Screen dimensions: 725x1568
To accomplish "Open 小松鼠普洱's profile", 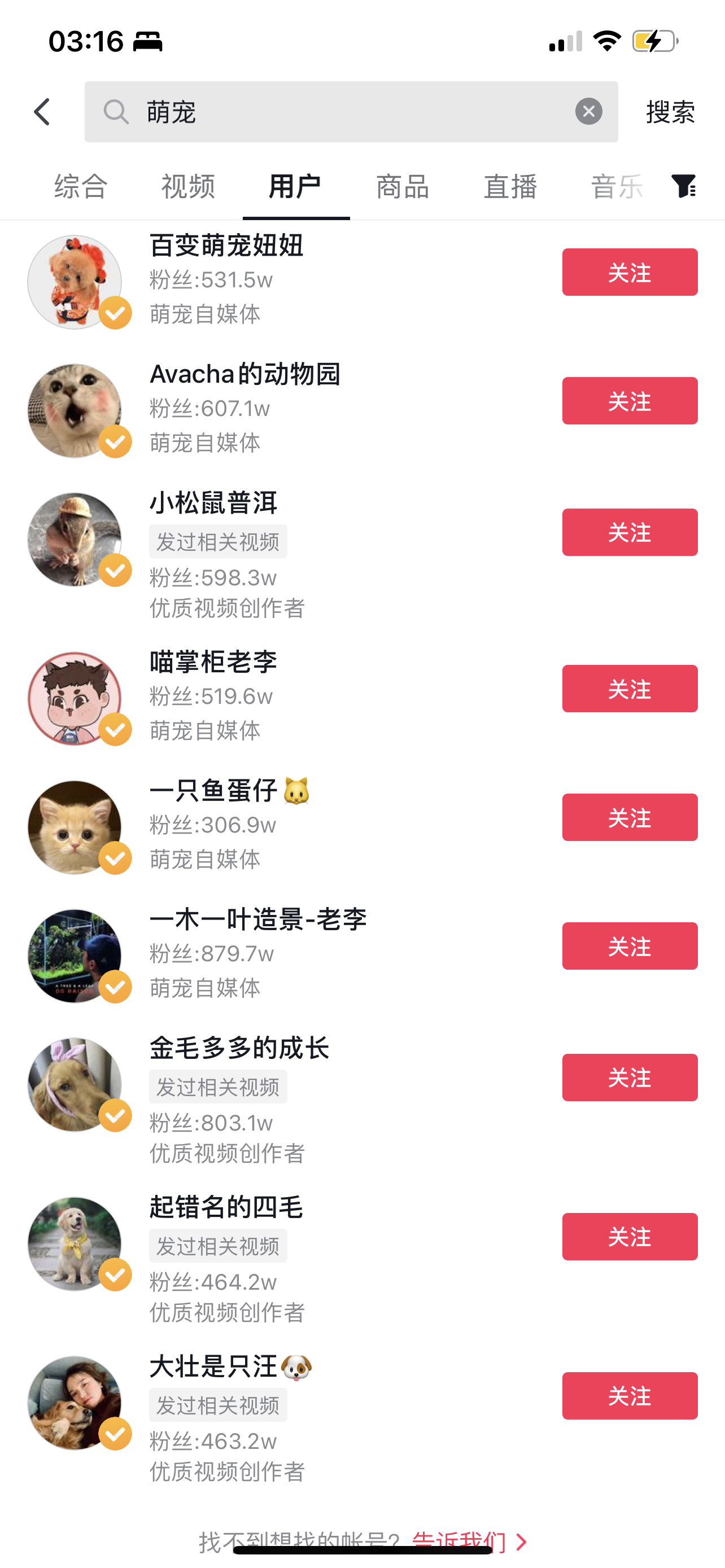I will (x=213, y=504).
